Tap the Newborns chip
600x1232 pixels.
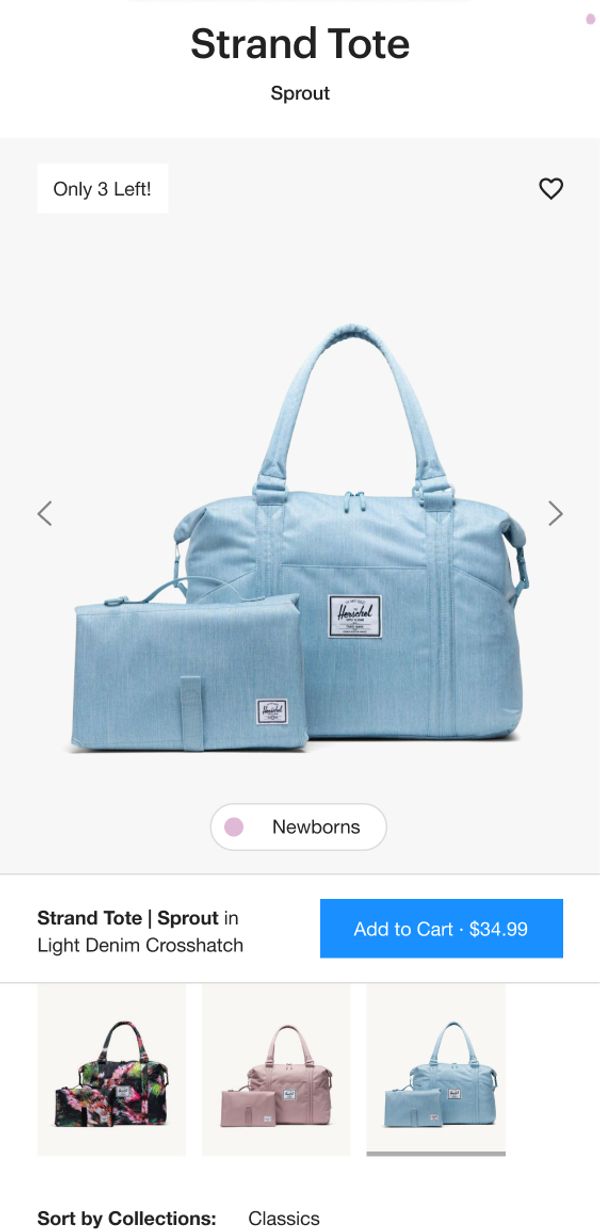click(298, 827)
